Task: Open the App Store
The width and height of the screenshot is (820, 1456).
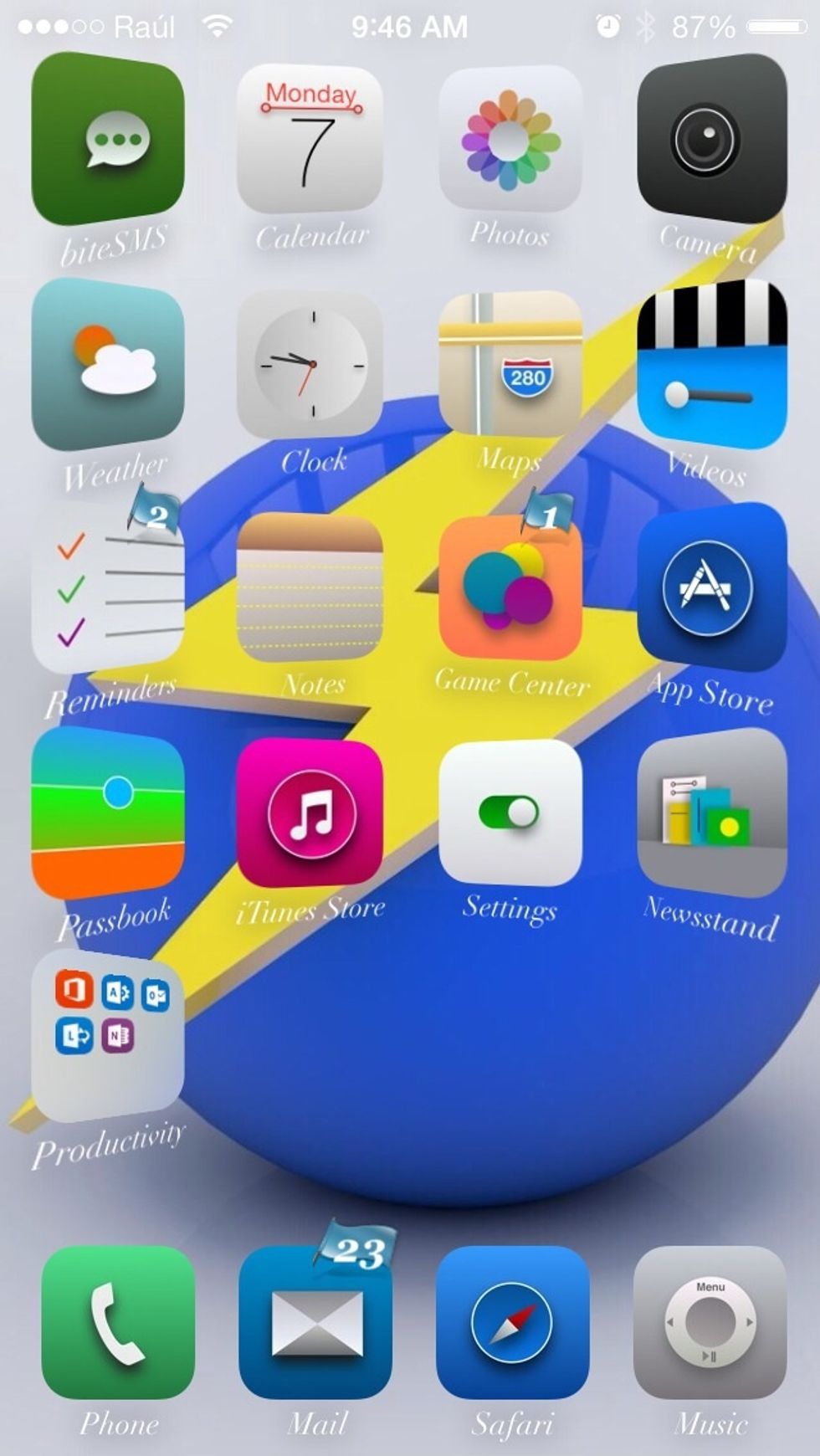Action: click(712, 590)
